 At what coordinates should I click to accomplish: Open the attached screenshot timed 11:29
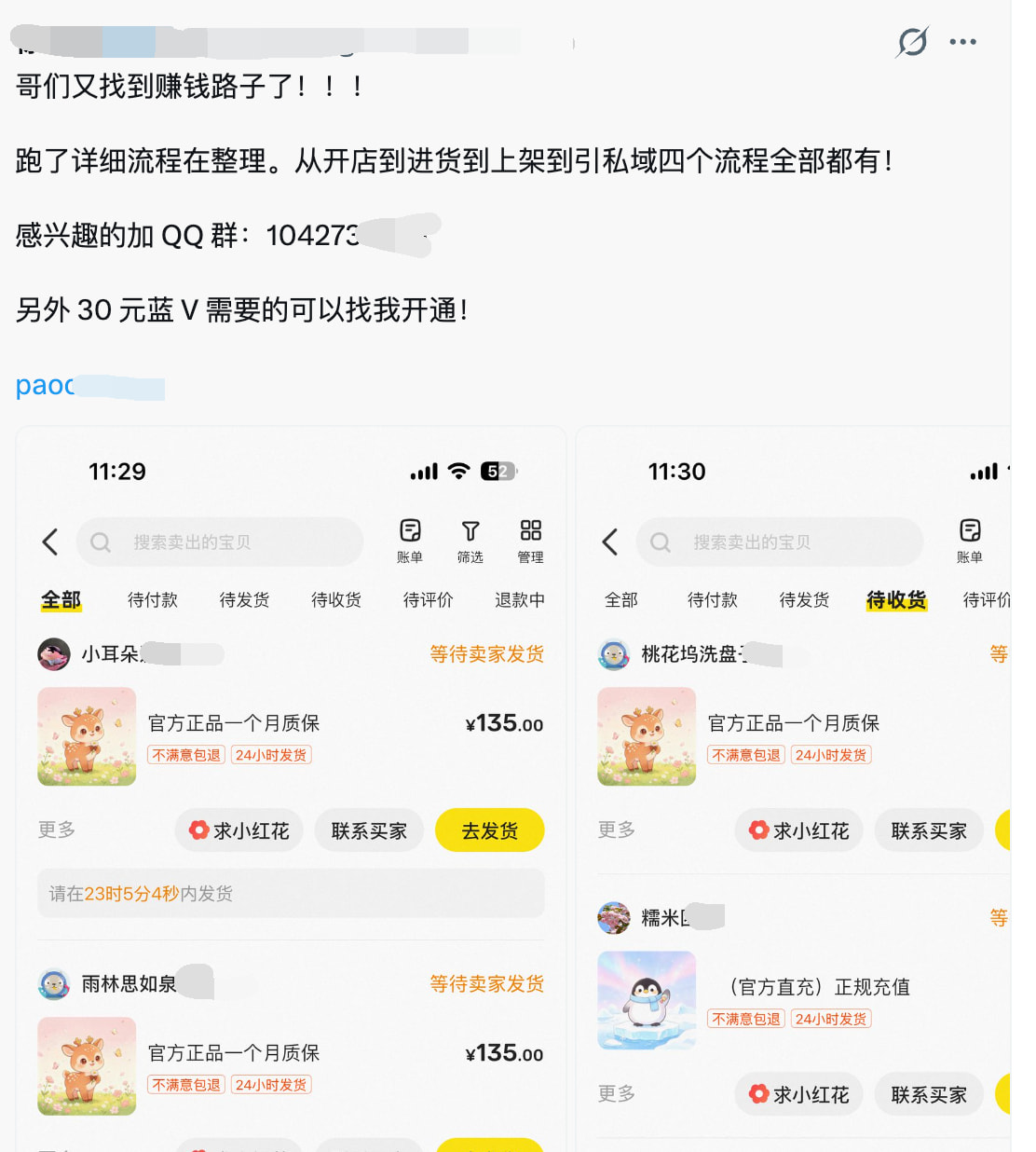291,789
